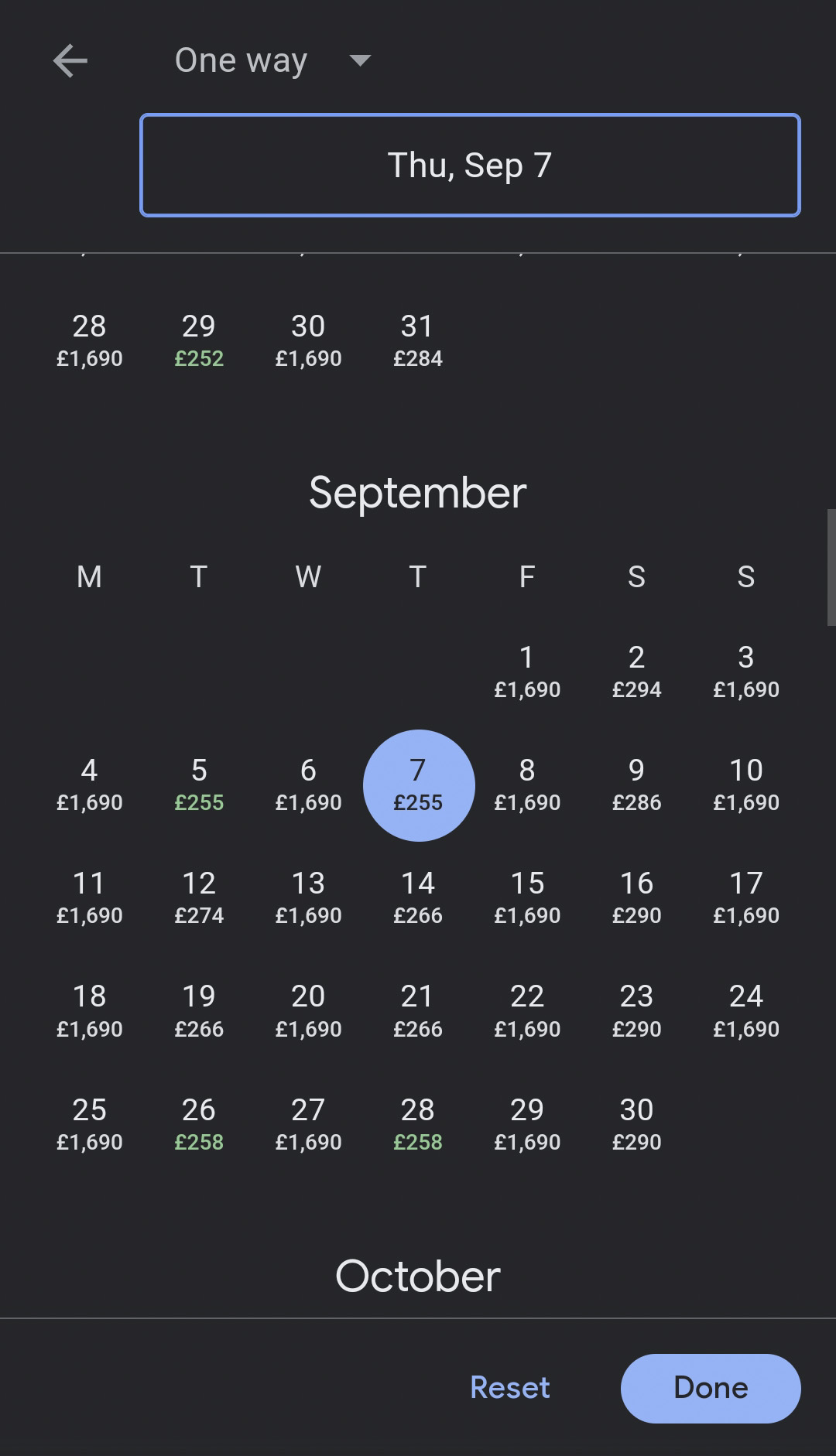This screenshot has width=836, height=1456.
Task: Choose September 28 at £258
Action: [x=418, y=1124]
